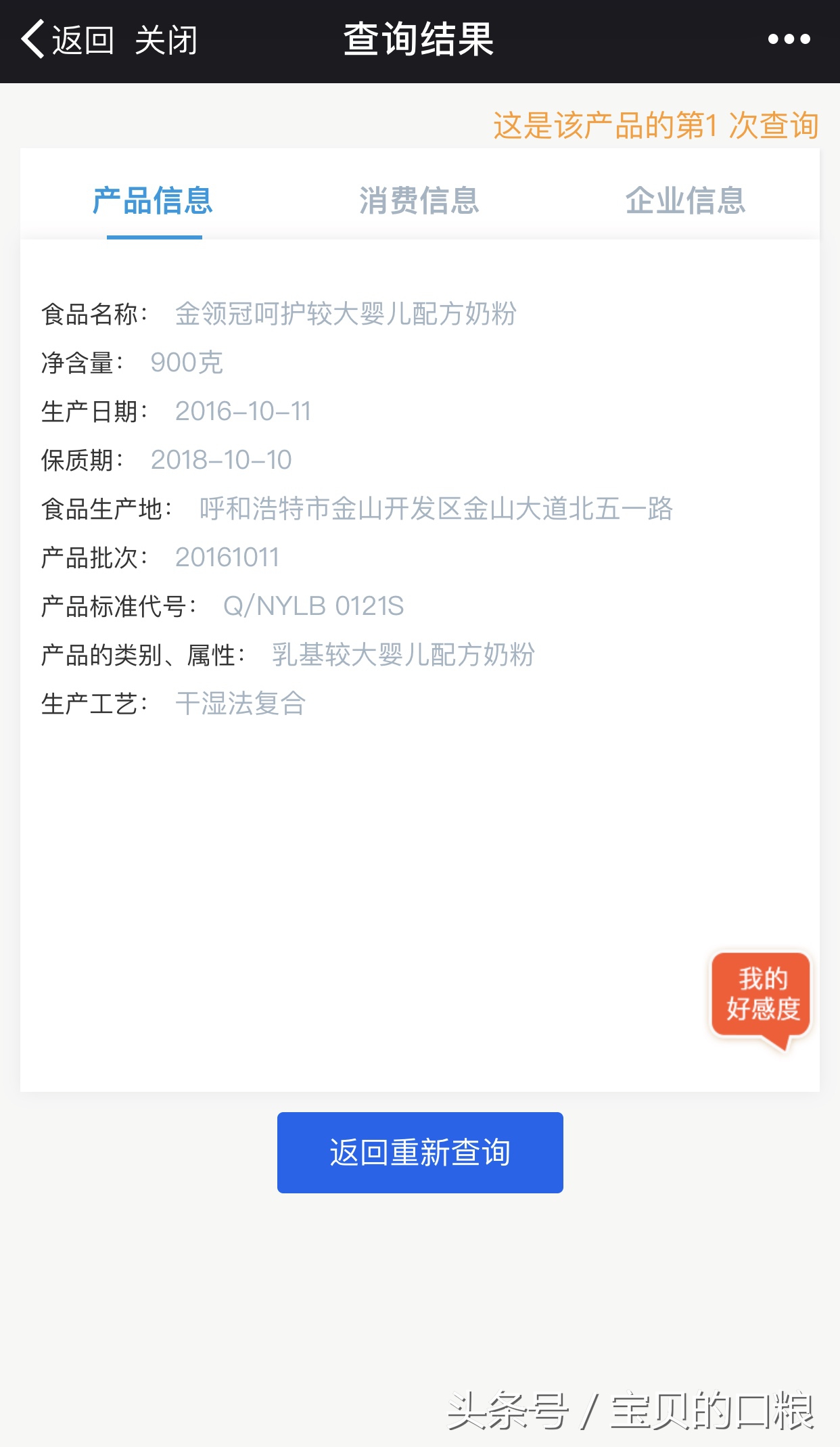The height and width of the screenshot is (1447, 840).
Task: Select the net weight 900克 value
Action: (x=187, y=362)
